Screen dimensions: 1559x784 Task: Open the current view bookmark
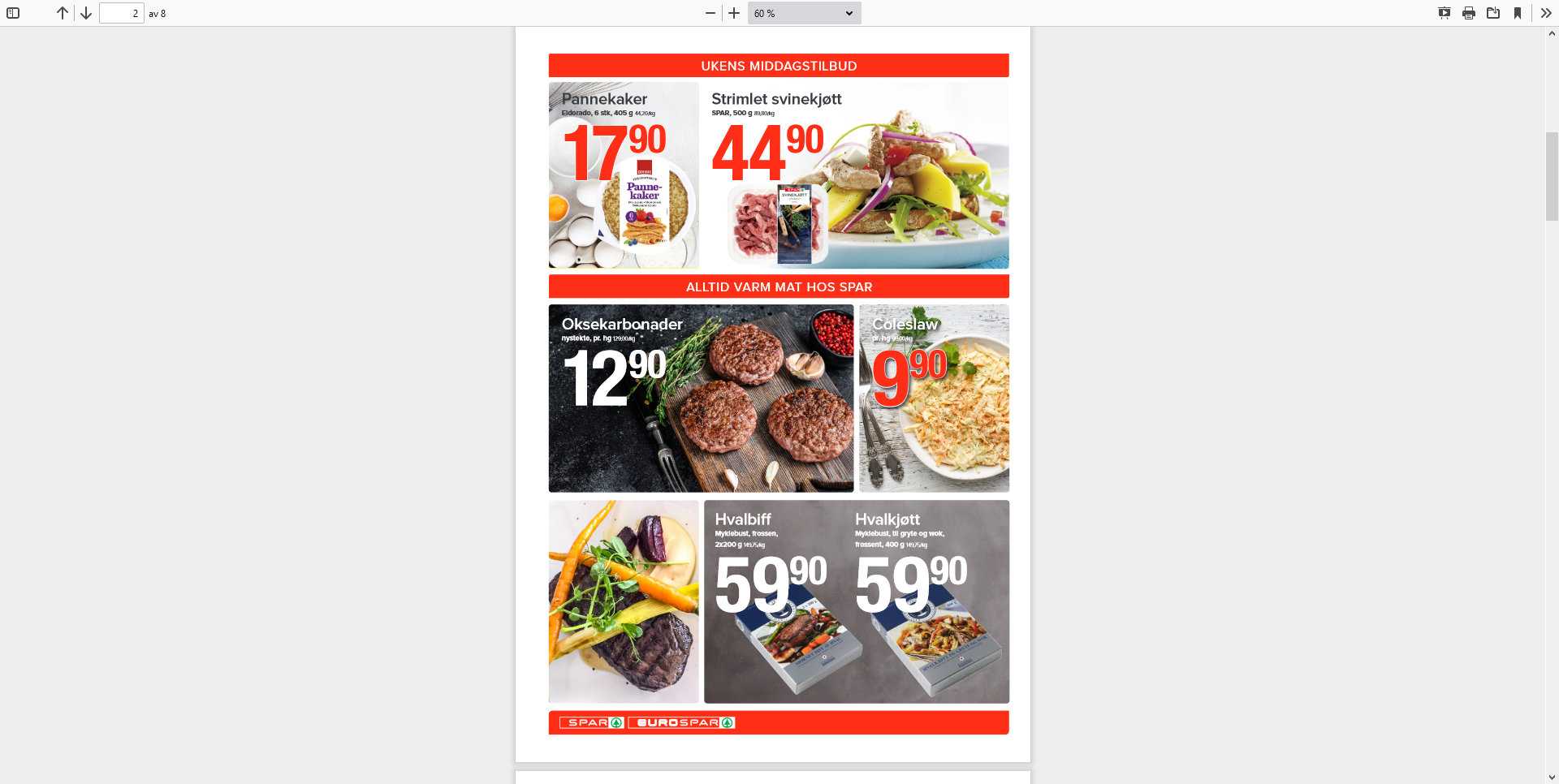click(1518, 13)
